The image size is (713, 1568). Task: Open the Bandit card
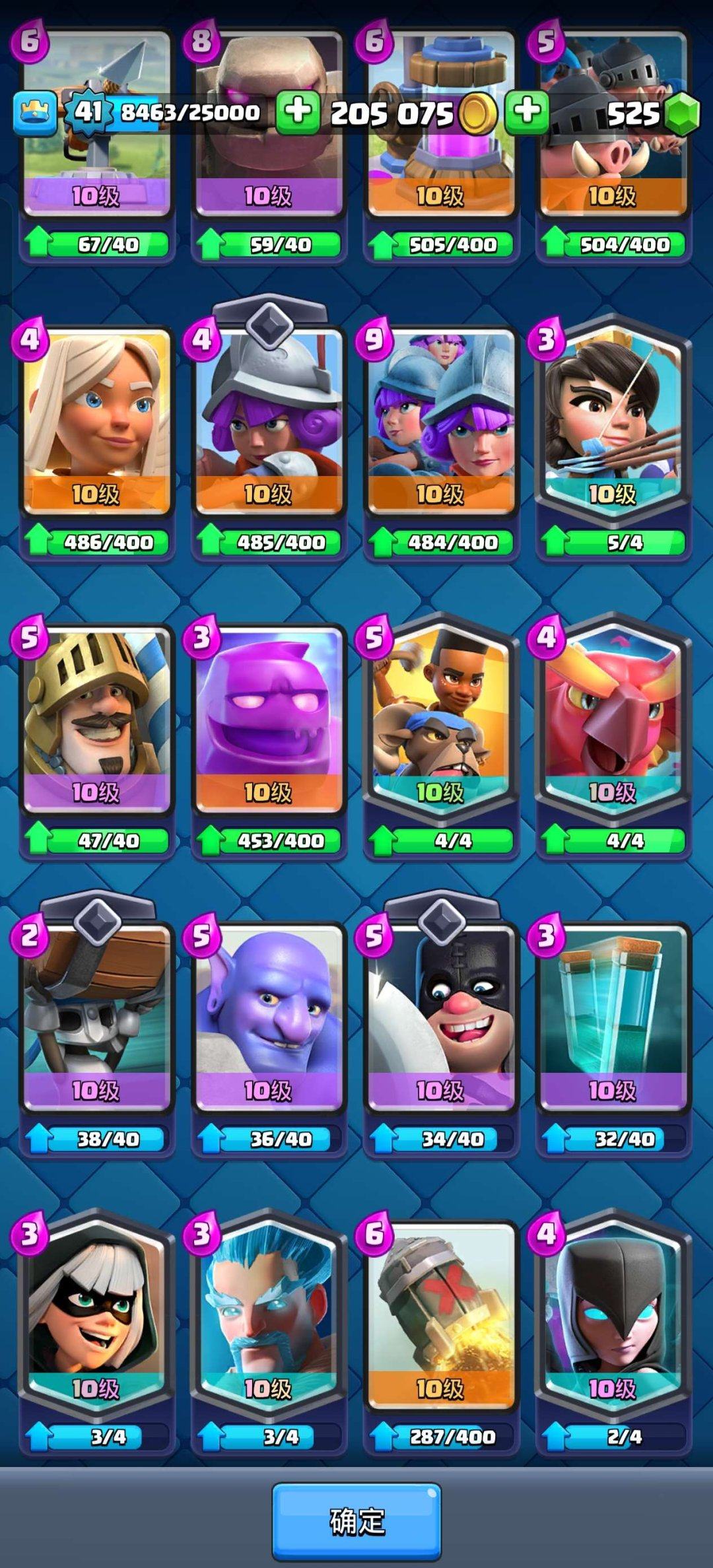pos(96,1314)
